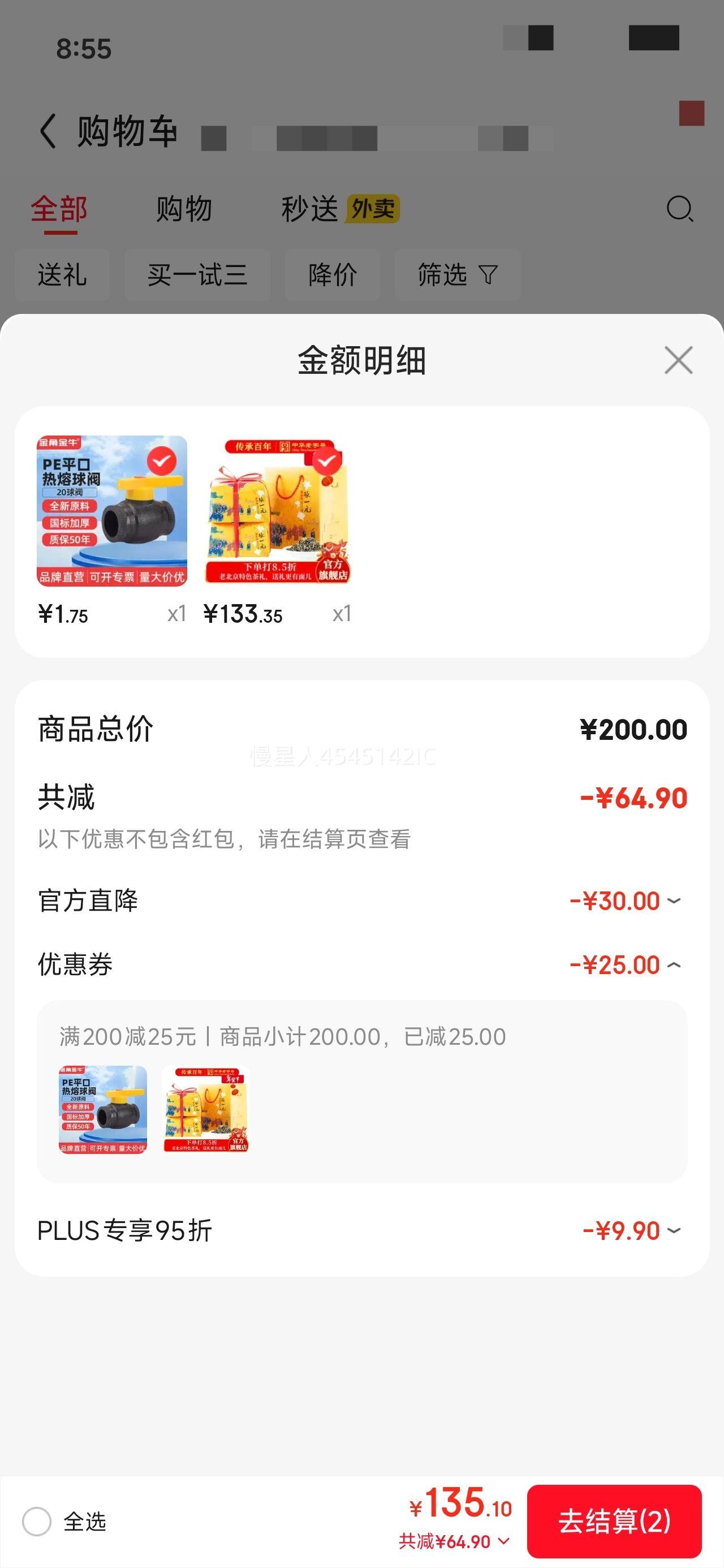Screen dimensions: 724x1568
Task: Switch to the 秒送 tab
Action: click(312, 209)
